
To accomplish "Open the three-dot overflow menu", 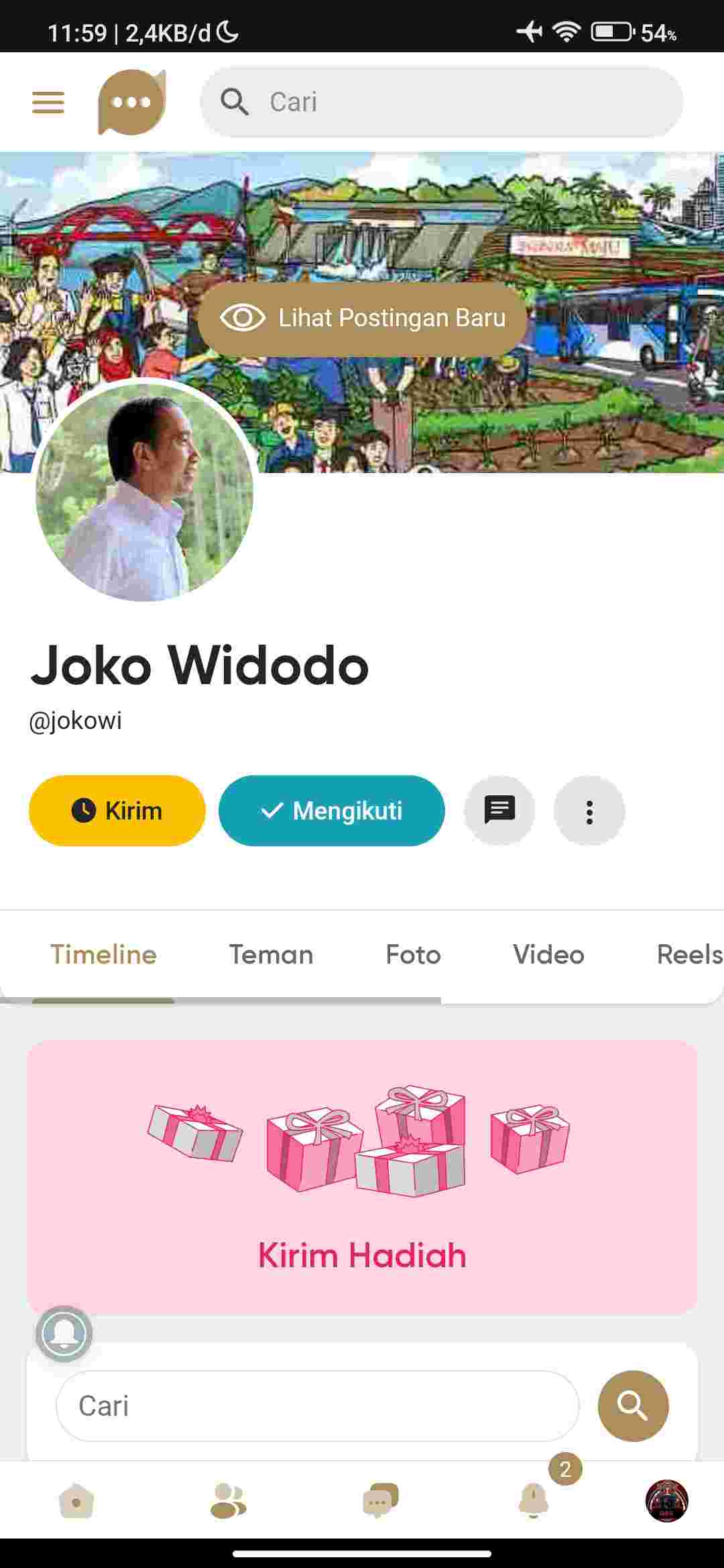I will point(589,811).
